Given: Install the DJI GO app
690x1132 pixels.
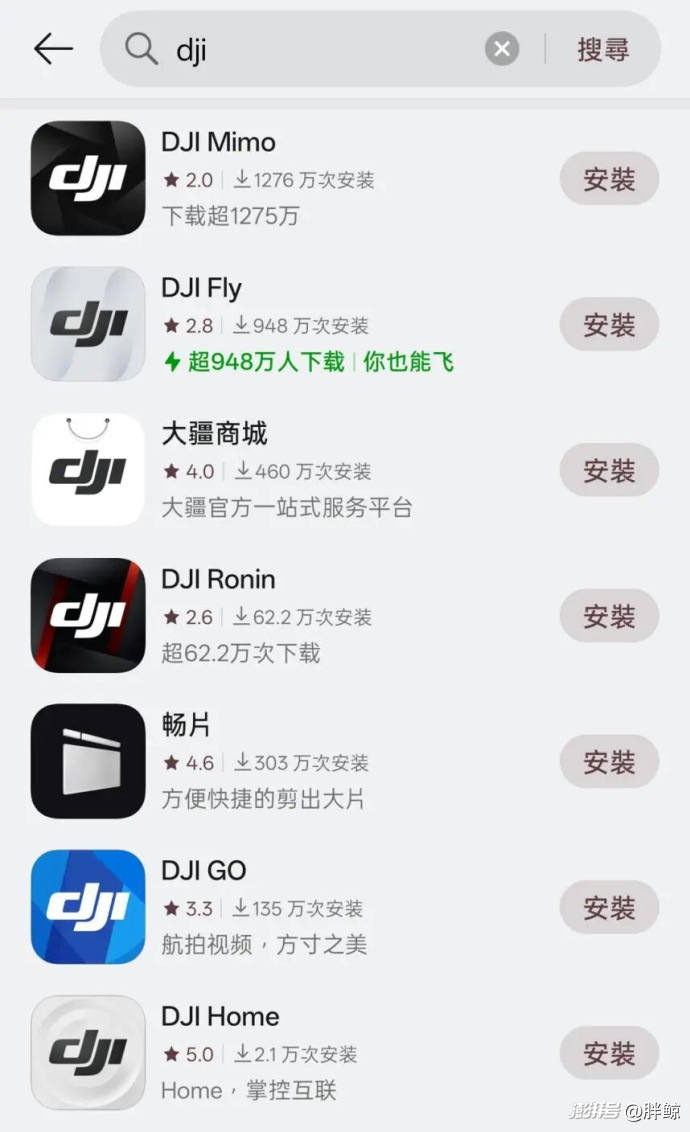Looking at the screenshot, I should [x=609, y=908].
